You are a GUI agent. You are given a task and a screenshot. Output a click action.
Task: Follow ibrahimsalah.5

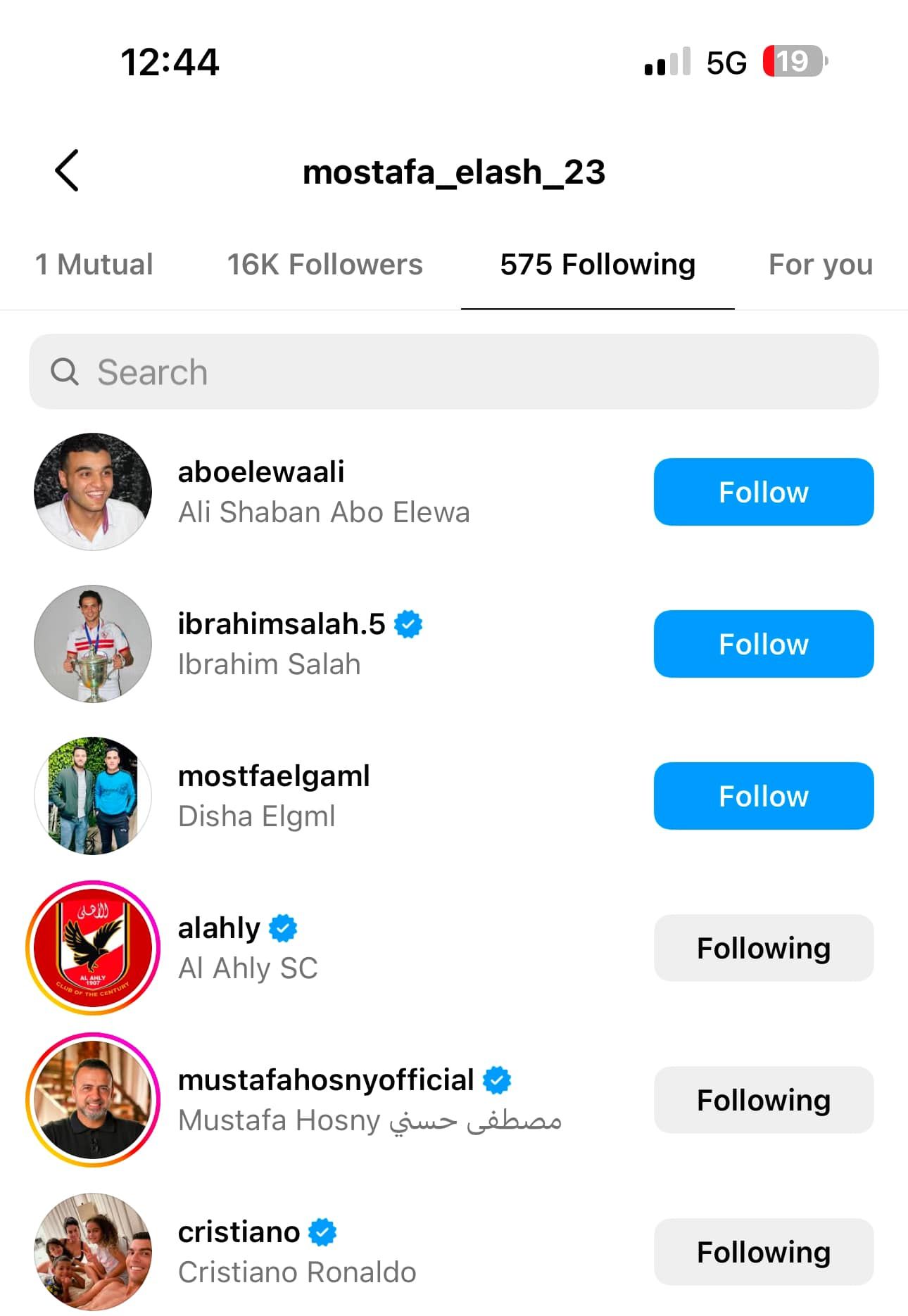(763, 644)
